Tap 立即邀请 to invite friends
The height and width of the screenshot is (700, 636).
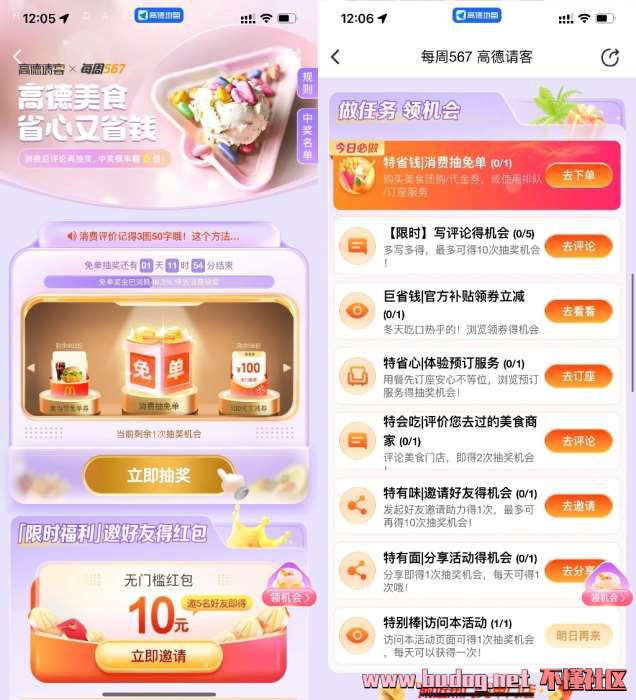coord(159,656)
